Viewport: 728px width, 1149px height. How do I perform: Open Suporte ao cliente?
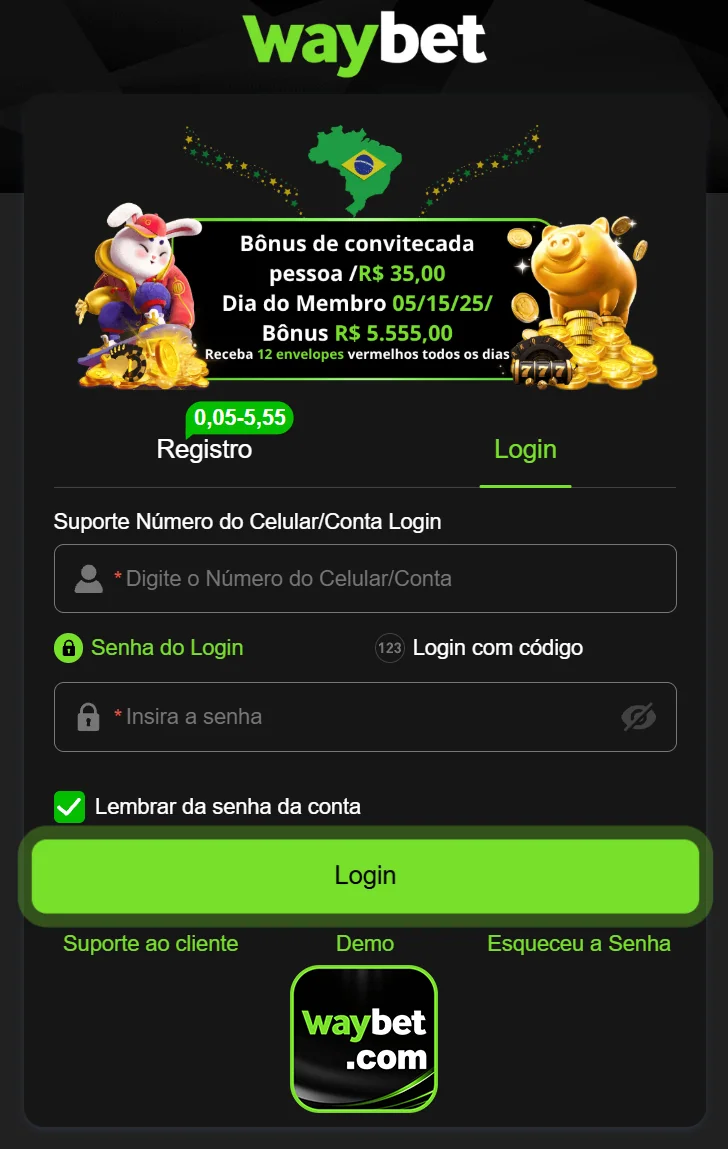[x=150, y=943]
